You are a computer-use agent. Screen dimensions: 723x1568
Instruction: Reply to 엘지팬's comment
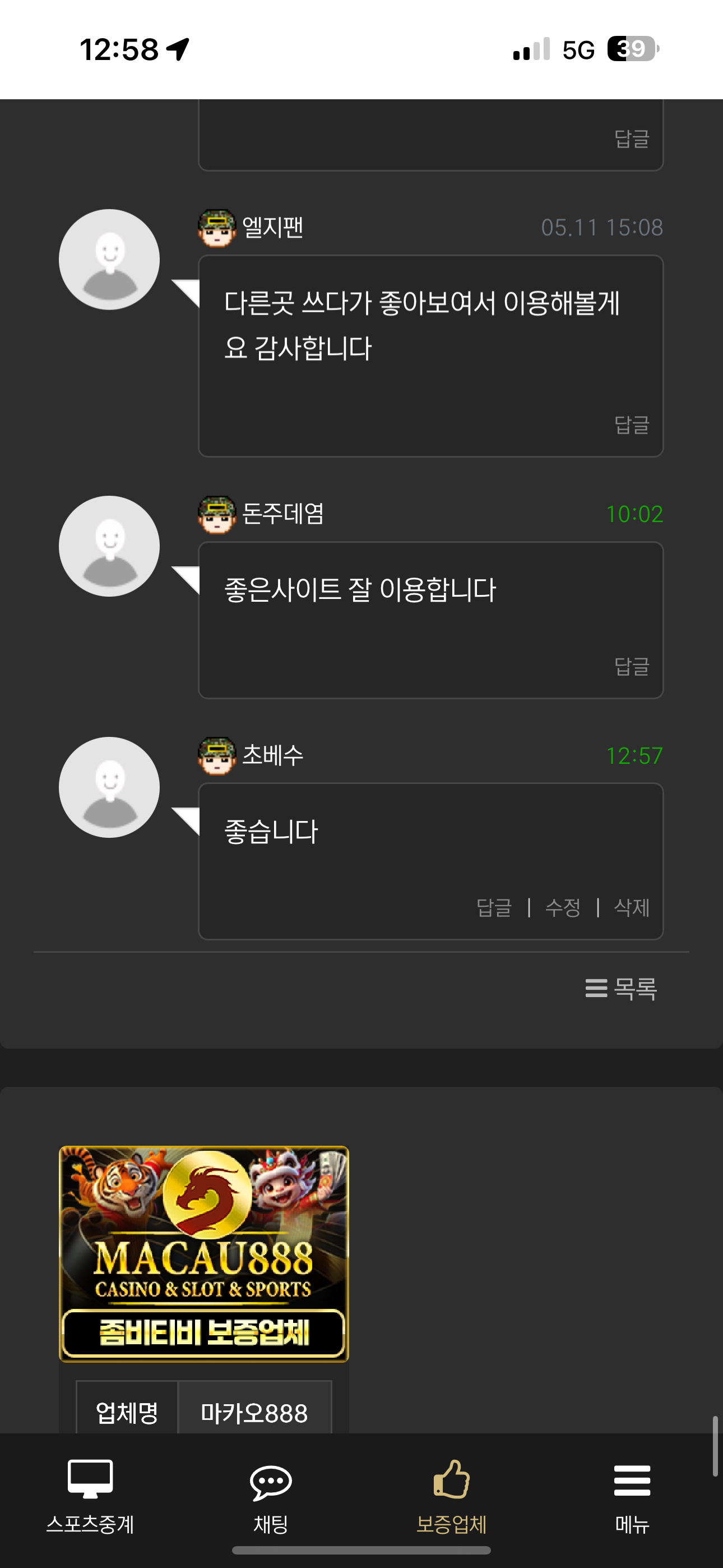click(632, 425)
